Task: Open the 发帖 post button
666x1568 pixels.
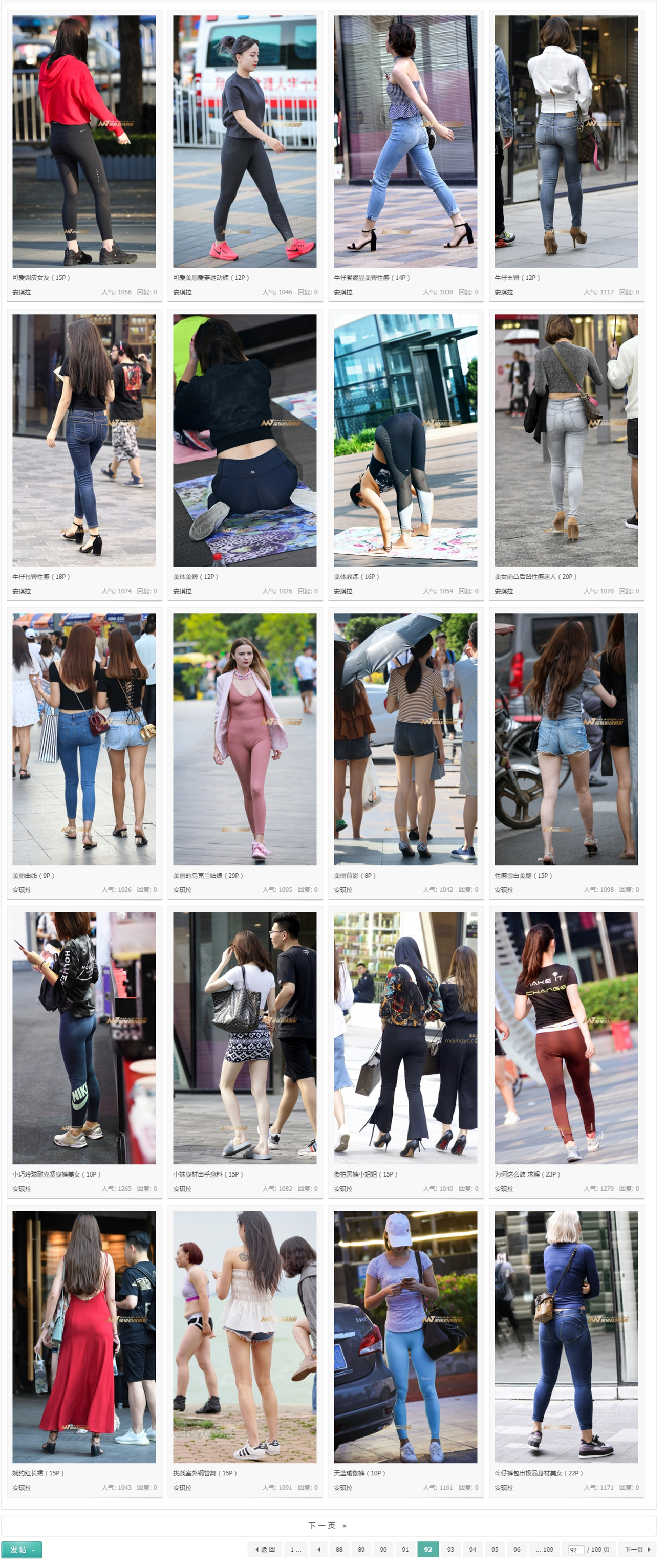Action: 22,1549
